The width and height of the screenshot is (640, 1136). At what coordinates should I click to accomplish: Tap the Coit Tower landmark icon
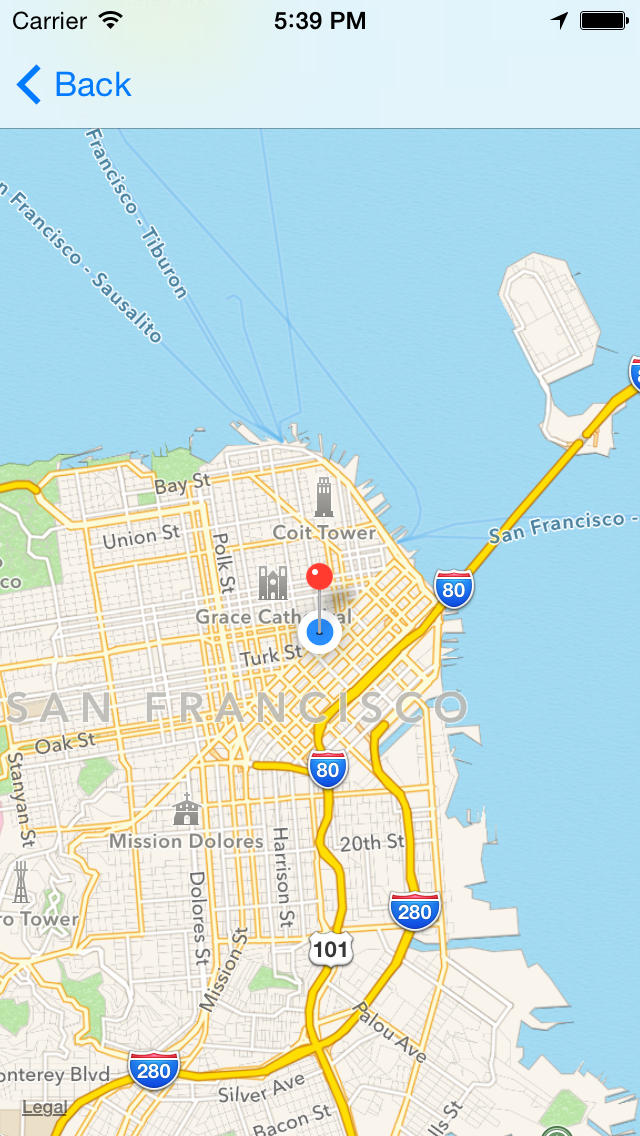(324, 497)
